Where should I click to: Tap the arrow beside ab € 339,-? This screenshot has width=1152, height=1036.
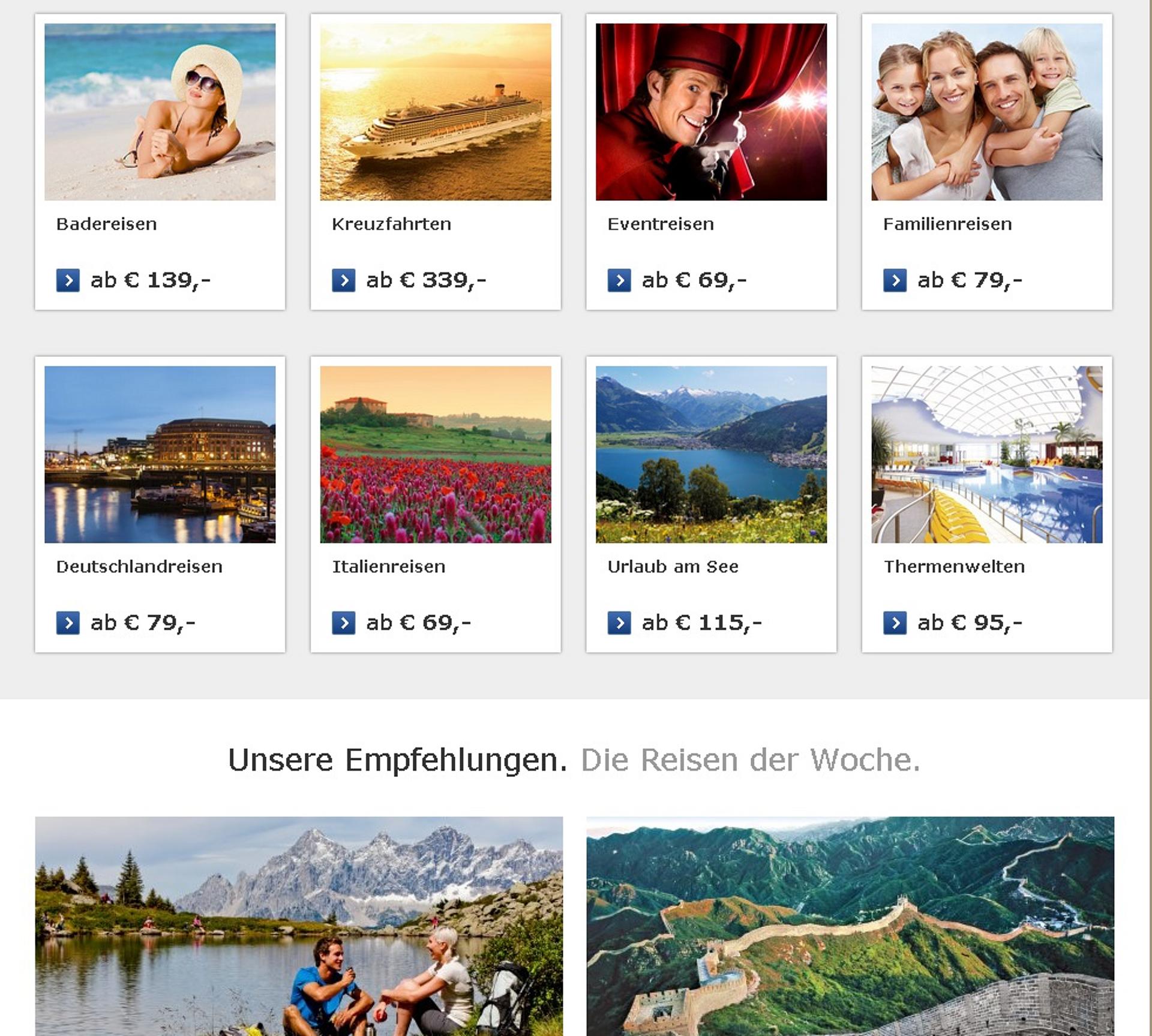pyautogui.click(x=343, y=280)
